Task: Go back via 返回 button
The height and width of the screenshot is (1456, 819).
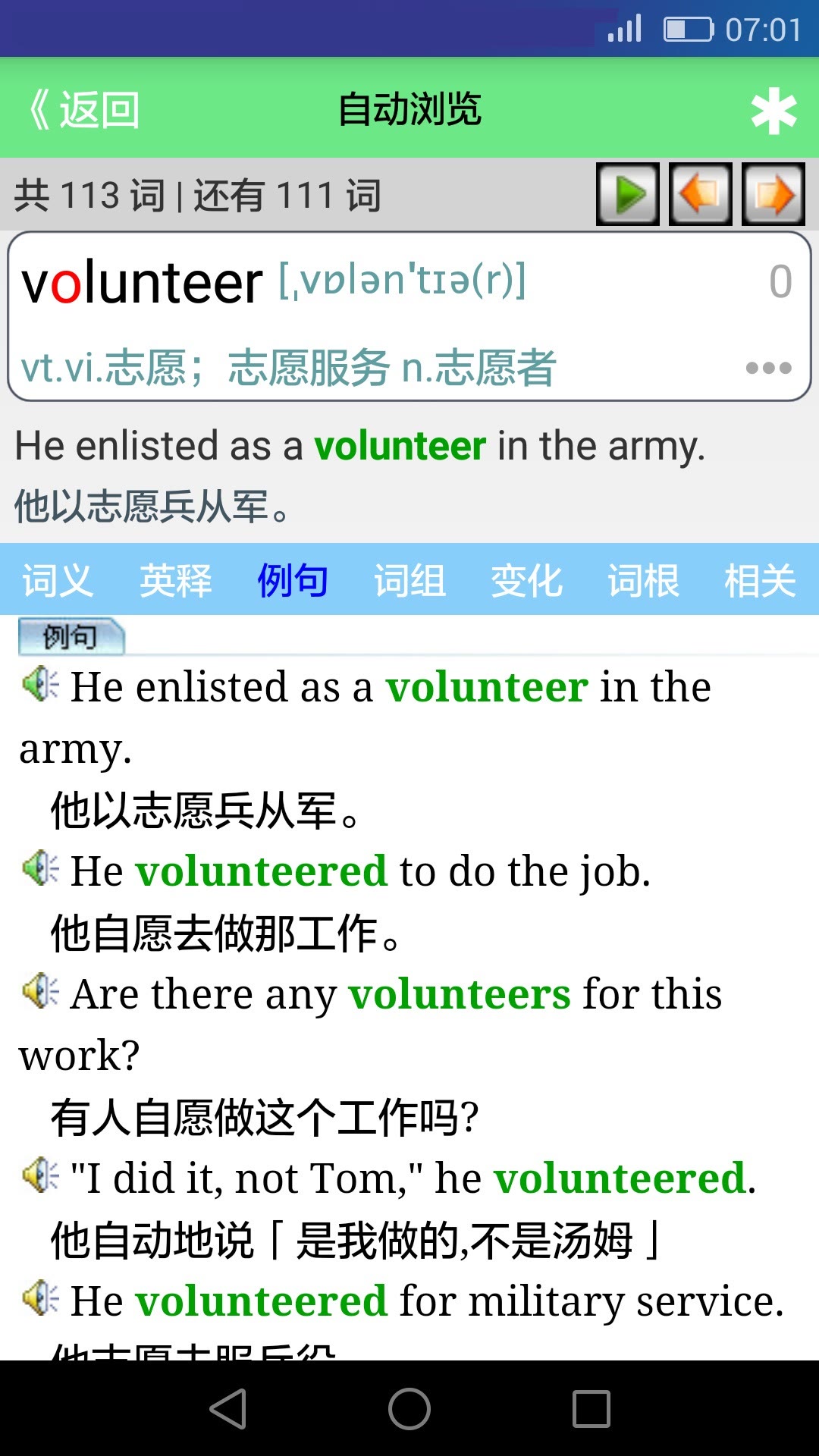Action: [85, 110]
